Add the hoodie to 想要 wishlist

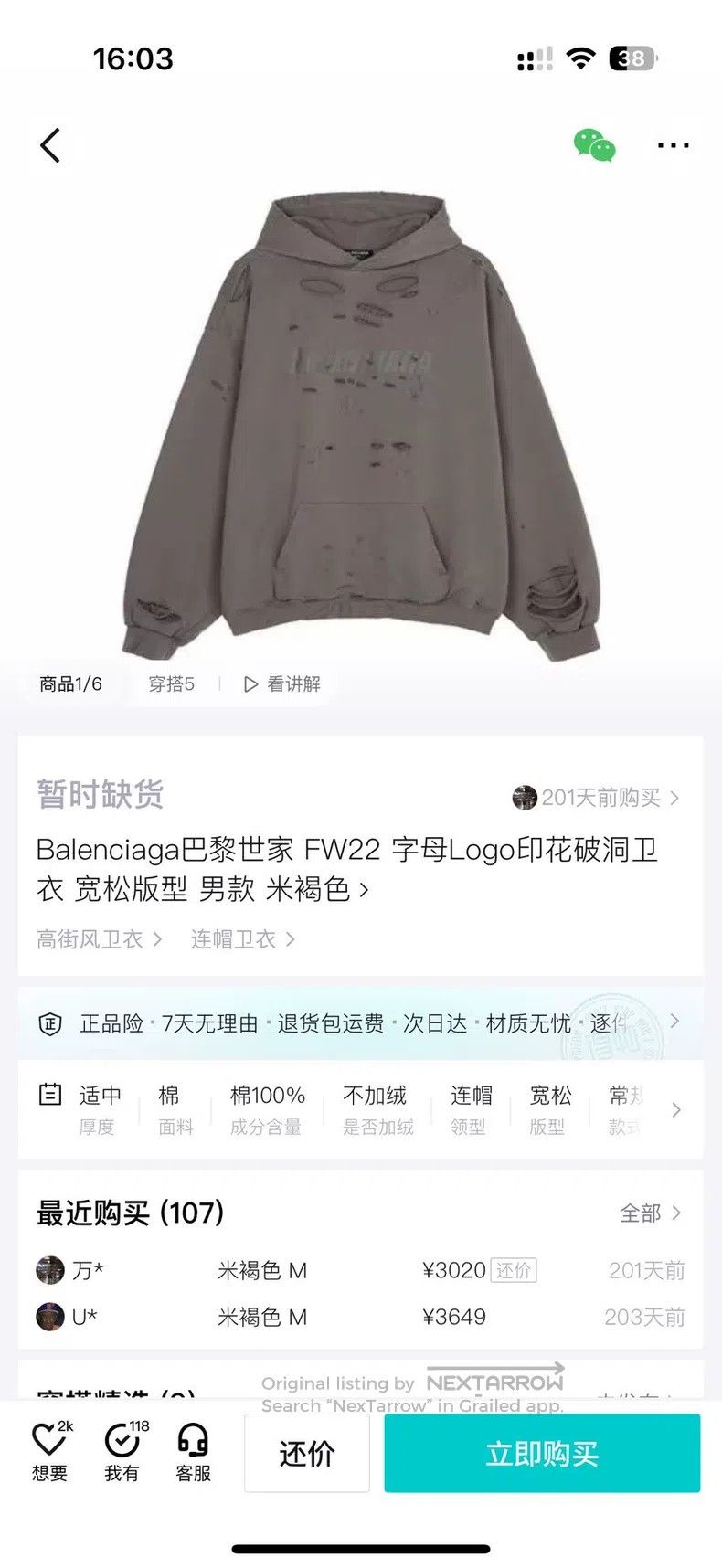coord(50,1452)
